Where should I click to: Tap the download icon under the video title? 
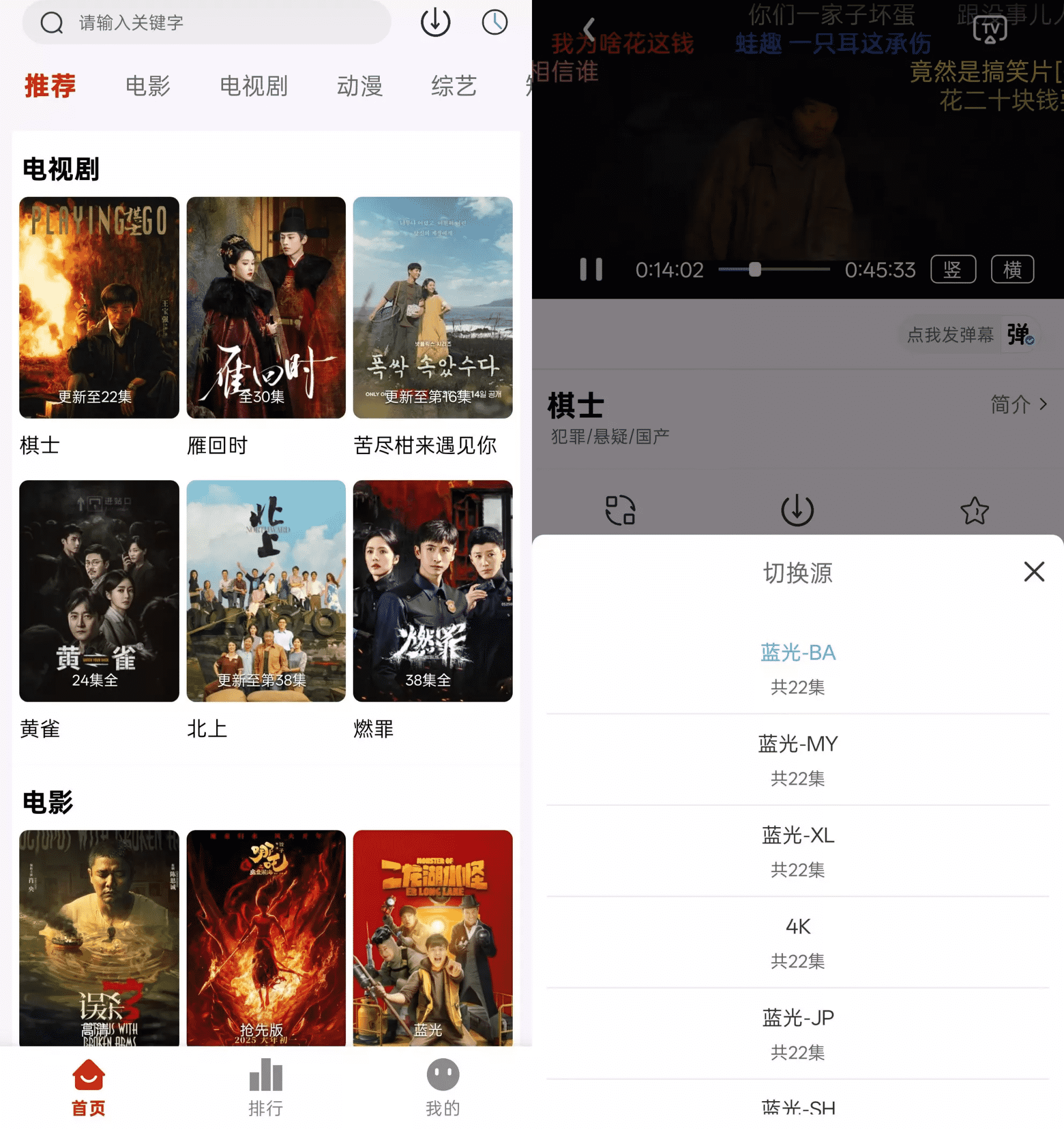click(x=797, y=510)
